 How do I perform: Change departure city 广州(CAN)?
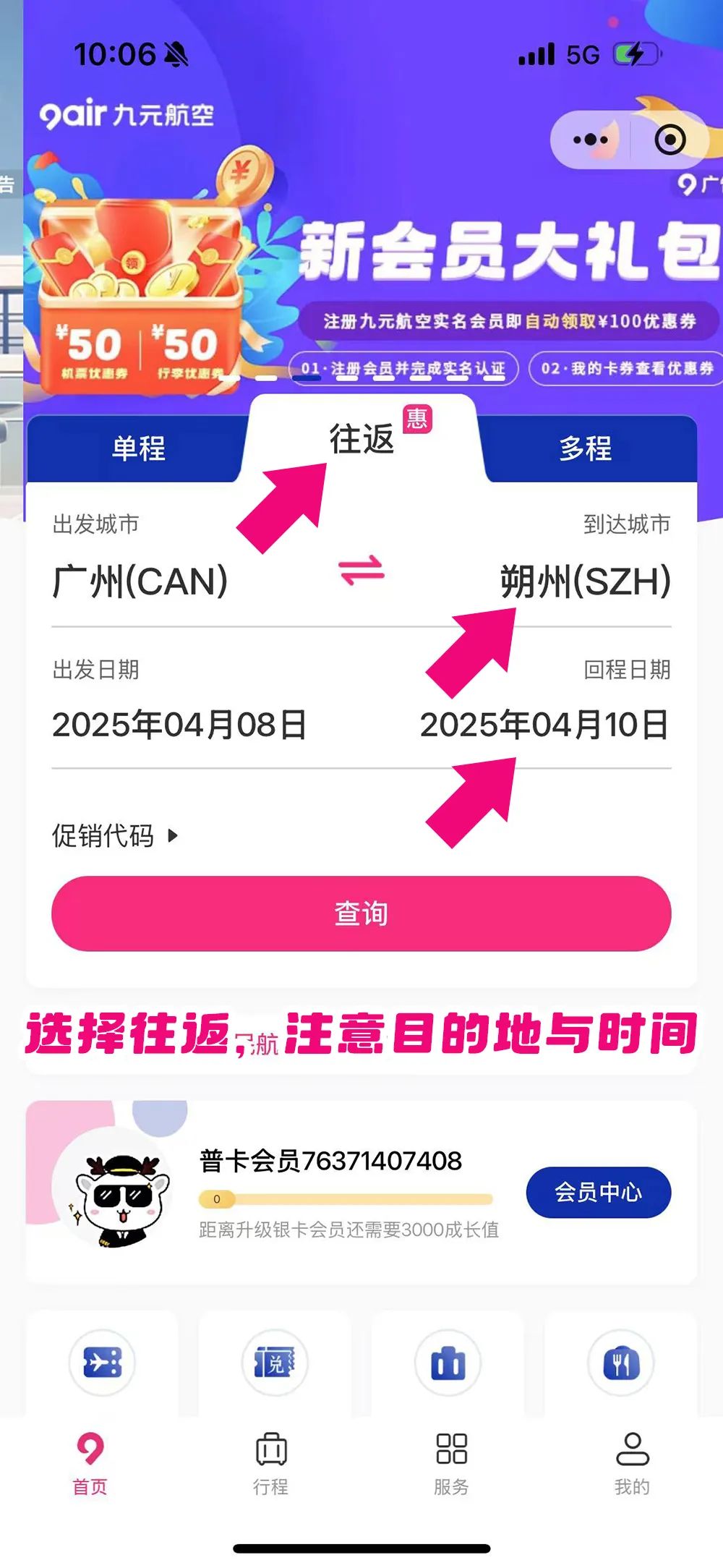[x=140, y=581]
